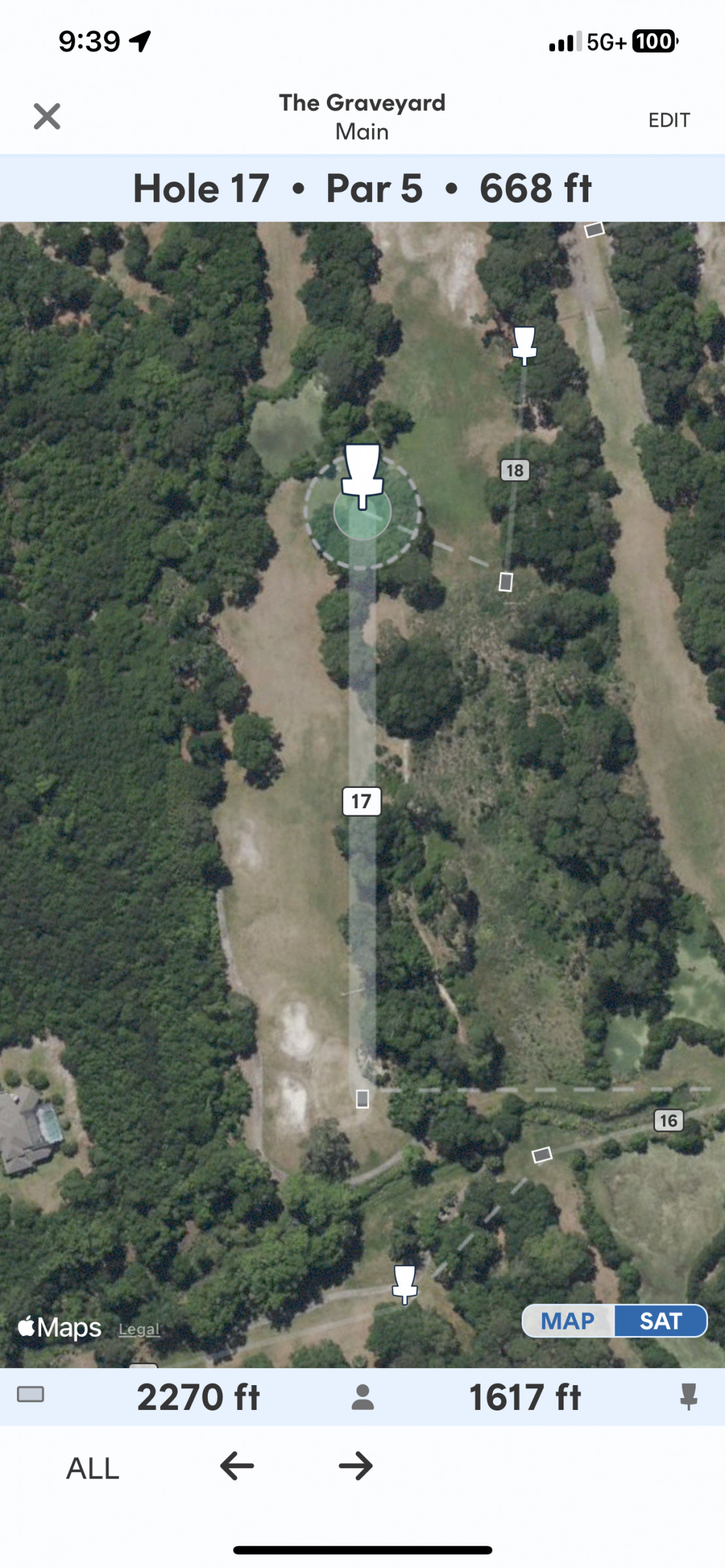This screenshot has width=725, height=1568.
Task: Close the hole map view
Action: (47, 117)
